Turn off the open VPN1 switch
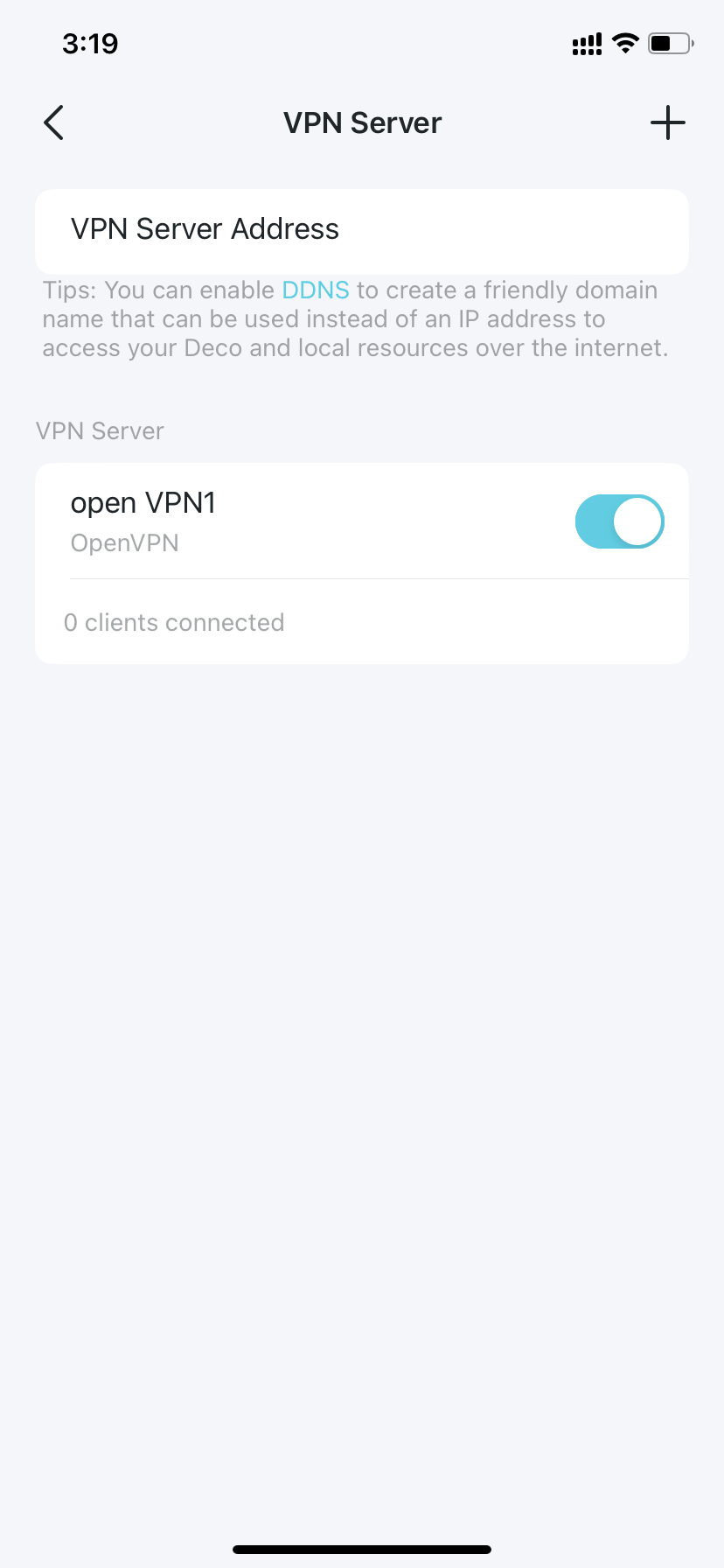This screenshot has width=724, height=1568. pyautogui.click(x=619, y=521)
